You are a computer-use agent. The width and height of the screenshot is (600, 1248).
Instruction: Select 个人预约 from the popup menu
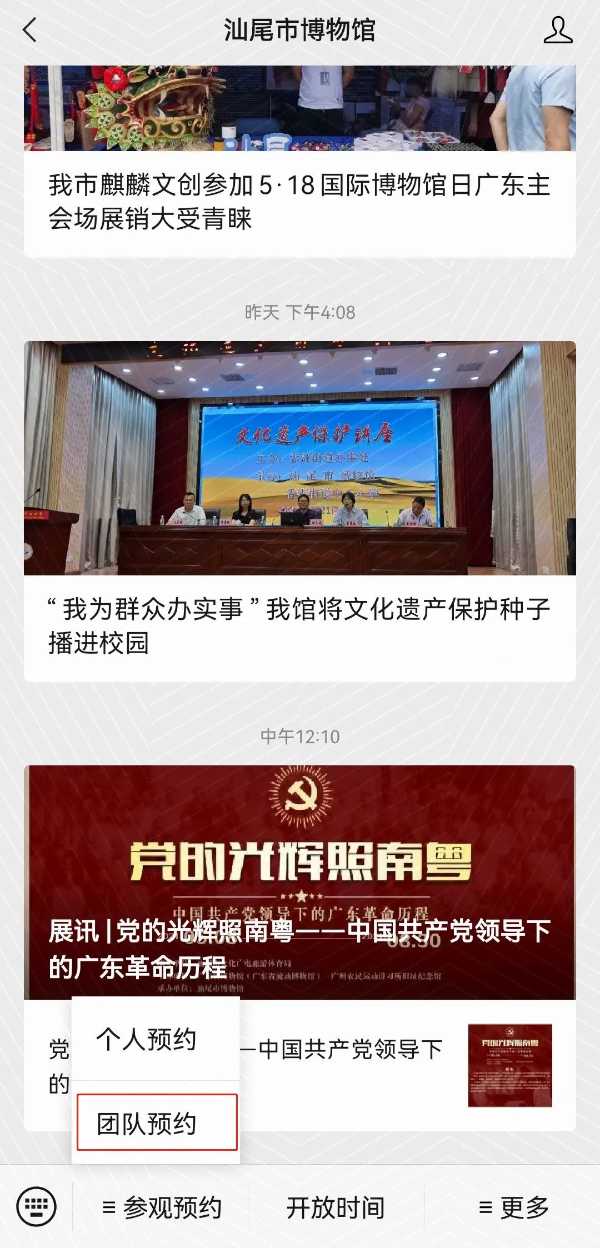coord(147,1040)
